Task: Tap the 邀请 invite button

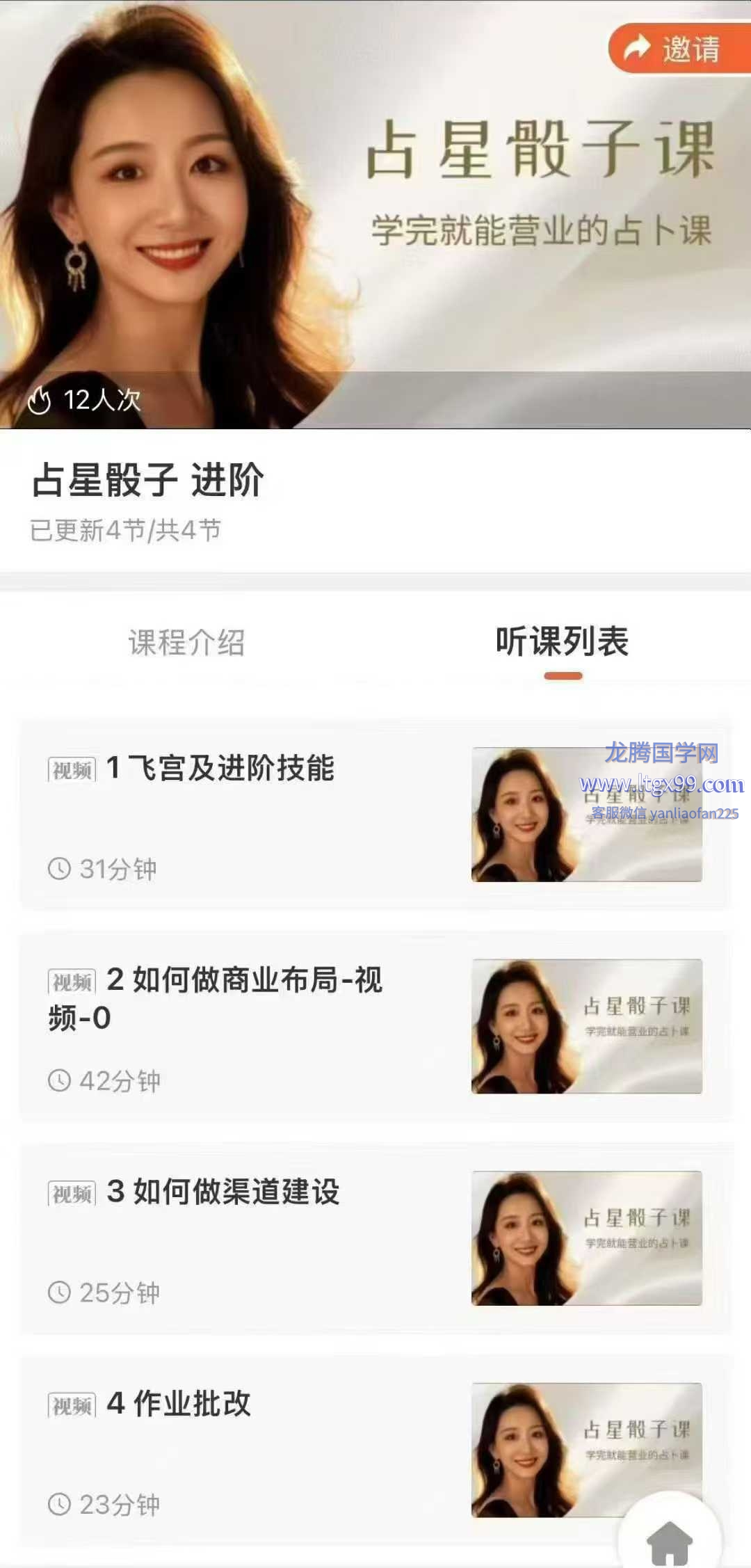Action: coord(678,49)
